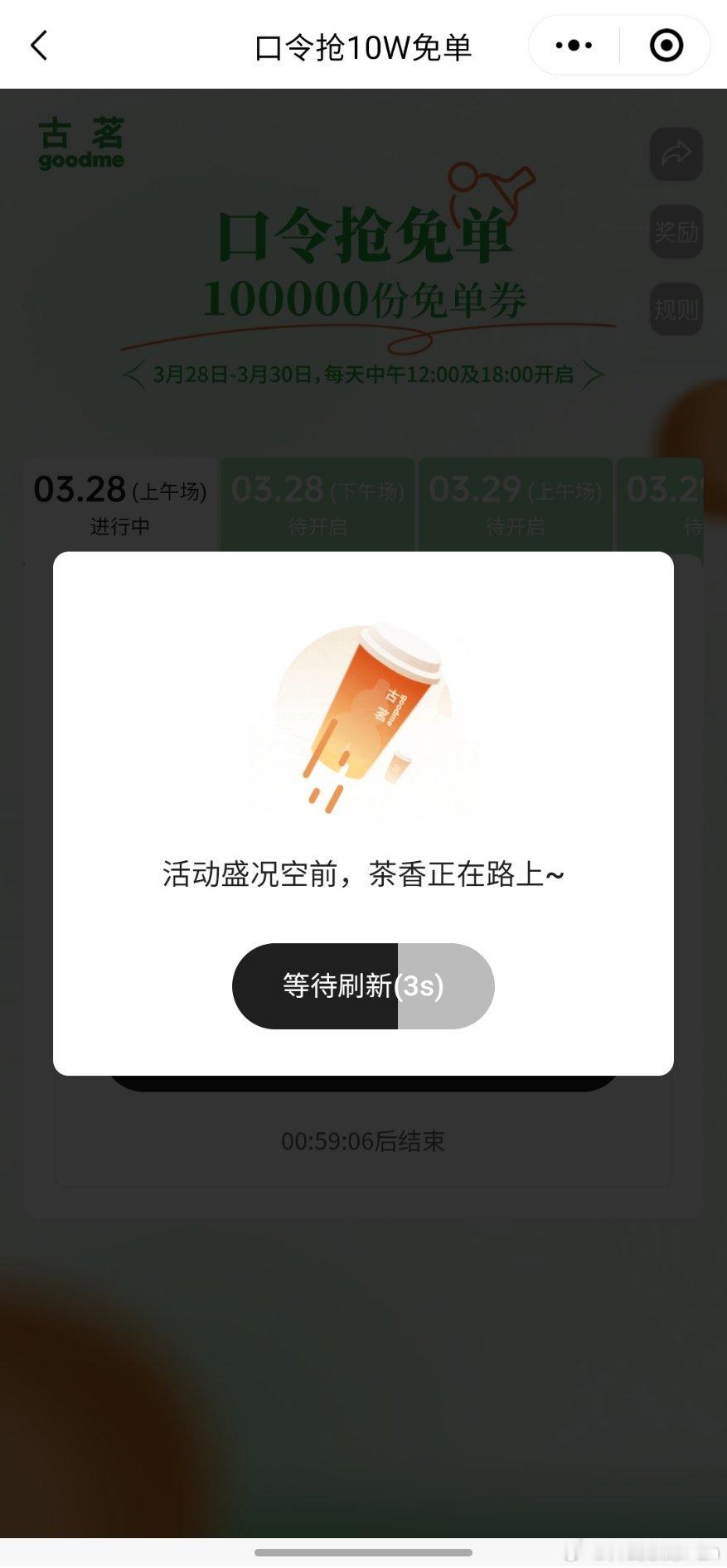The height and width of the screenshot is (1568, 727).
Task: Tap the mini program capsule circle icon
Action: point(667,46)
